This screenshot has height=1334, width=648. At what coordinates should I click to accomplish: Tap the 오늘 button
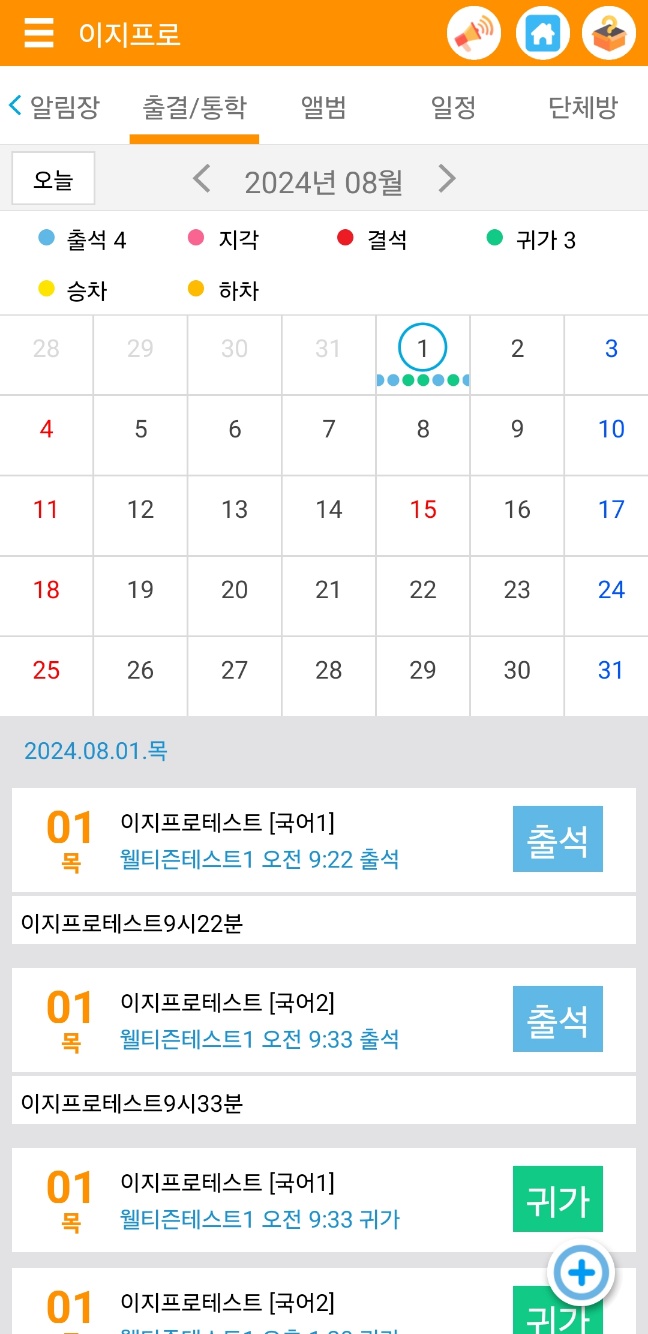pyautogui.click(x=53, y=179)
